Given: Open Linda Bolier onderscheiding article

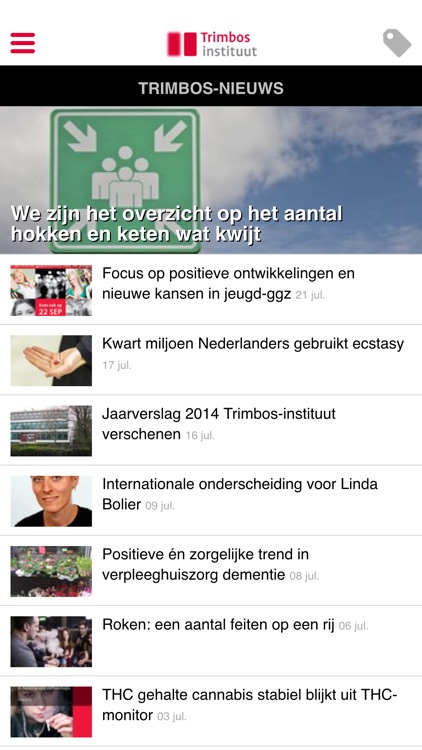Looking at the screenshot, I should 211,500.
